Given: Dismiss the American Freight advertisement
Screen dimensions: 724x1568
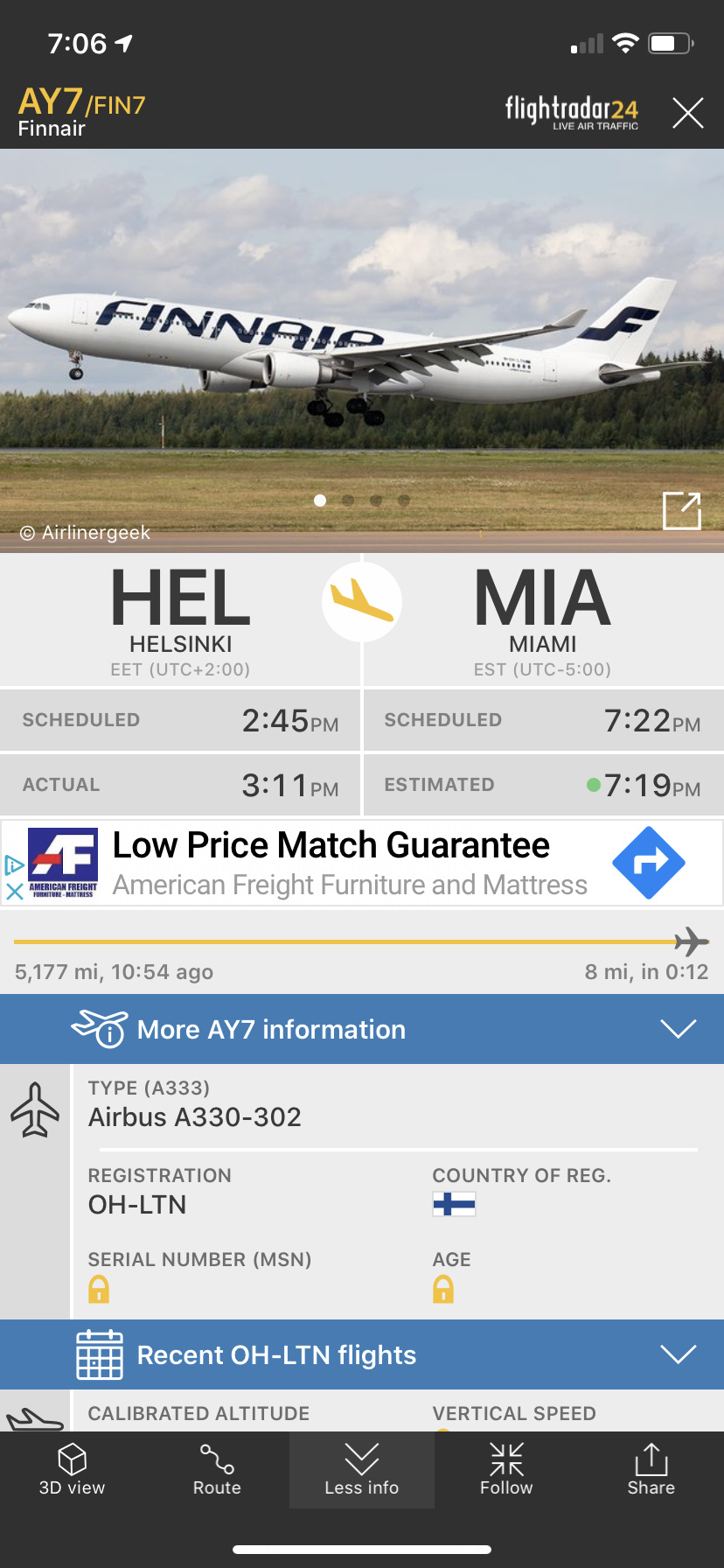Looking at the screenshot, I should pyautogui.click(x=14, y=892).
